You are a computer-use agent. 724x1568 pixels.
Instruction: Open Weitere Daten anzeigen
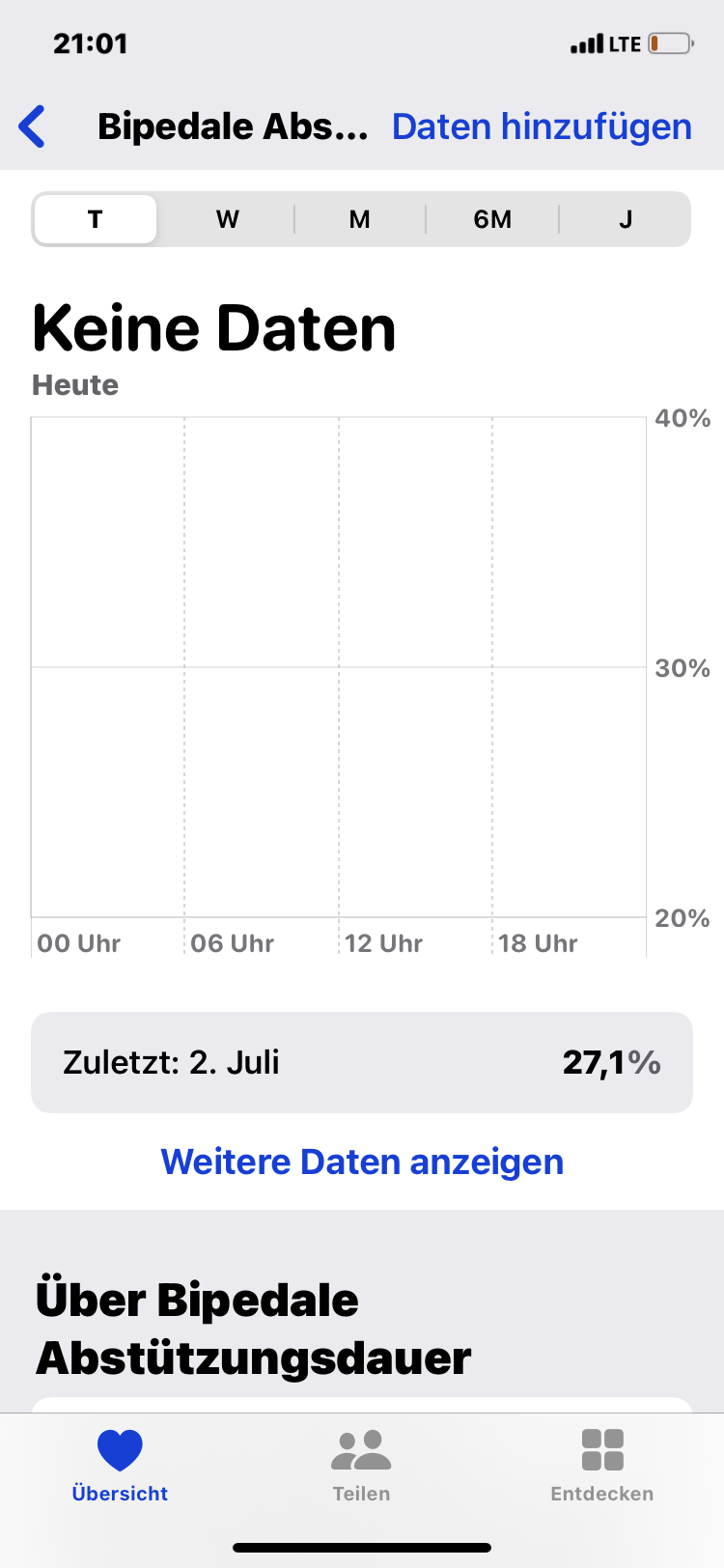click(362, 1162)
